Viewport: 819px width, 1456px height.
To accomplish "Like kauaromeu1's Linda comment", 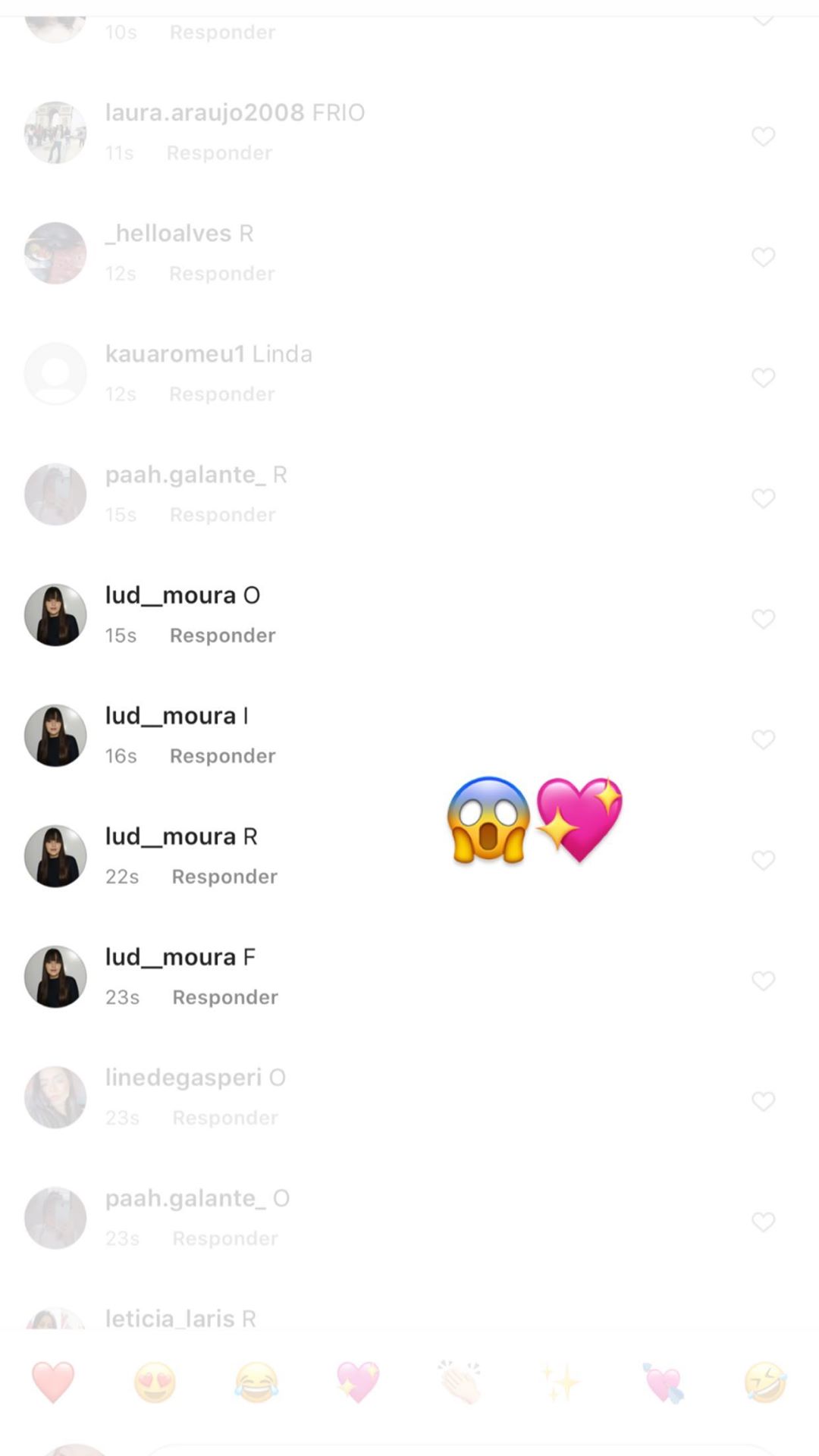I will click(763, 378).
